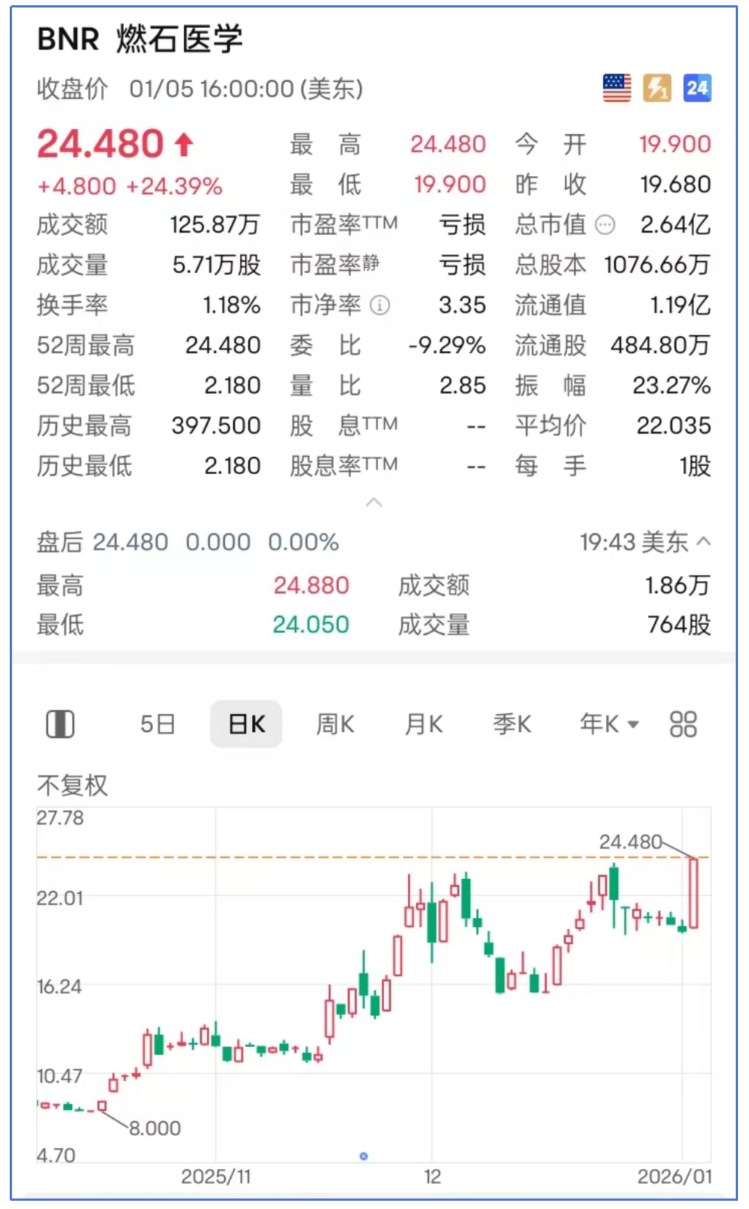This screenshot has width=749, height=1209.
Task: Open the chart settings grid icon
Action: pos(683,724)
